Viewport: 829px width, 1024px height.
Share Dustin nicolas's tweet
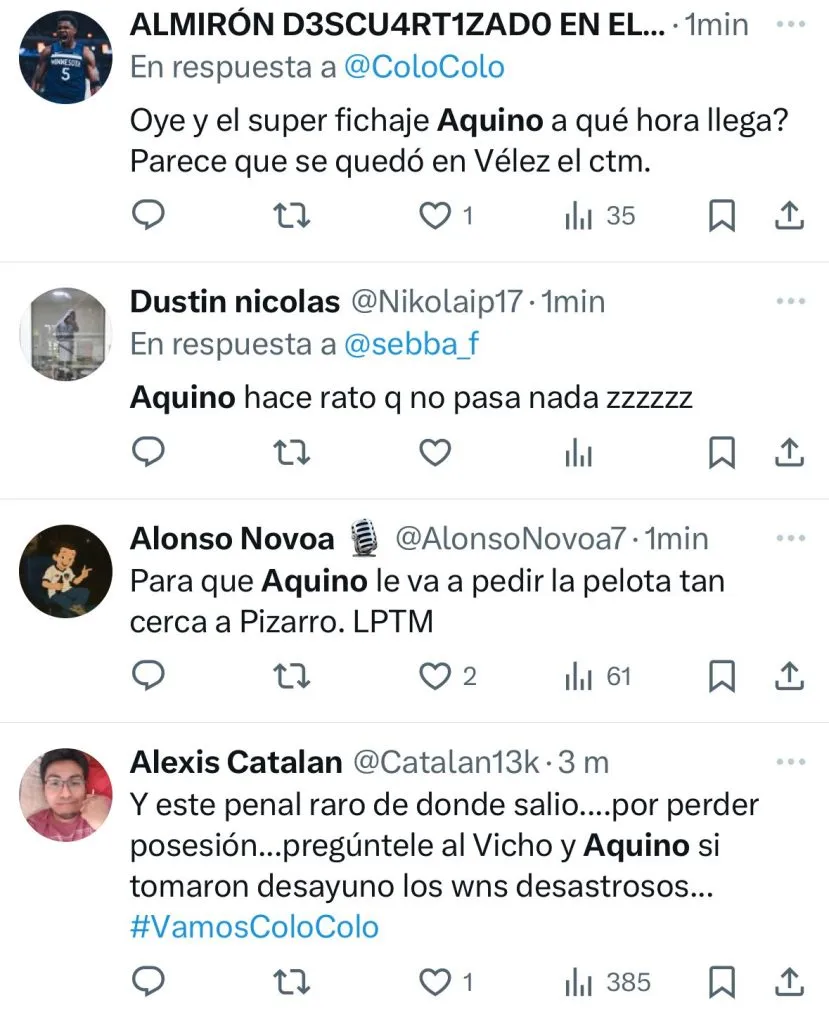click(x=790, y=453)
